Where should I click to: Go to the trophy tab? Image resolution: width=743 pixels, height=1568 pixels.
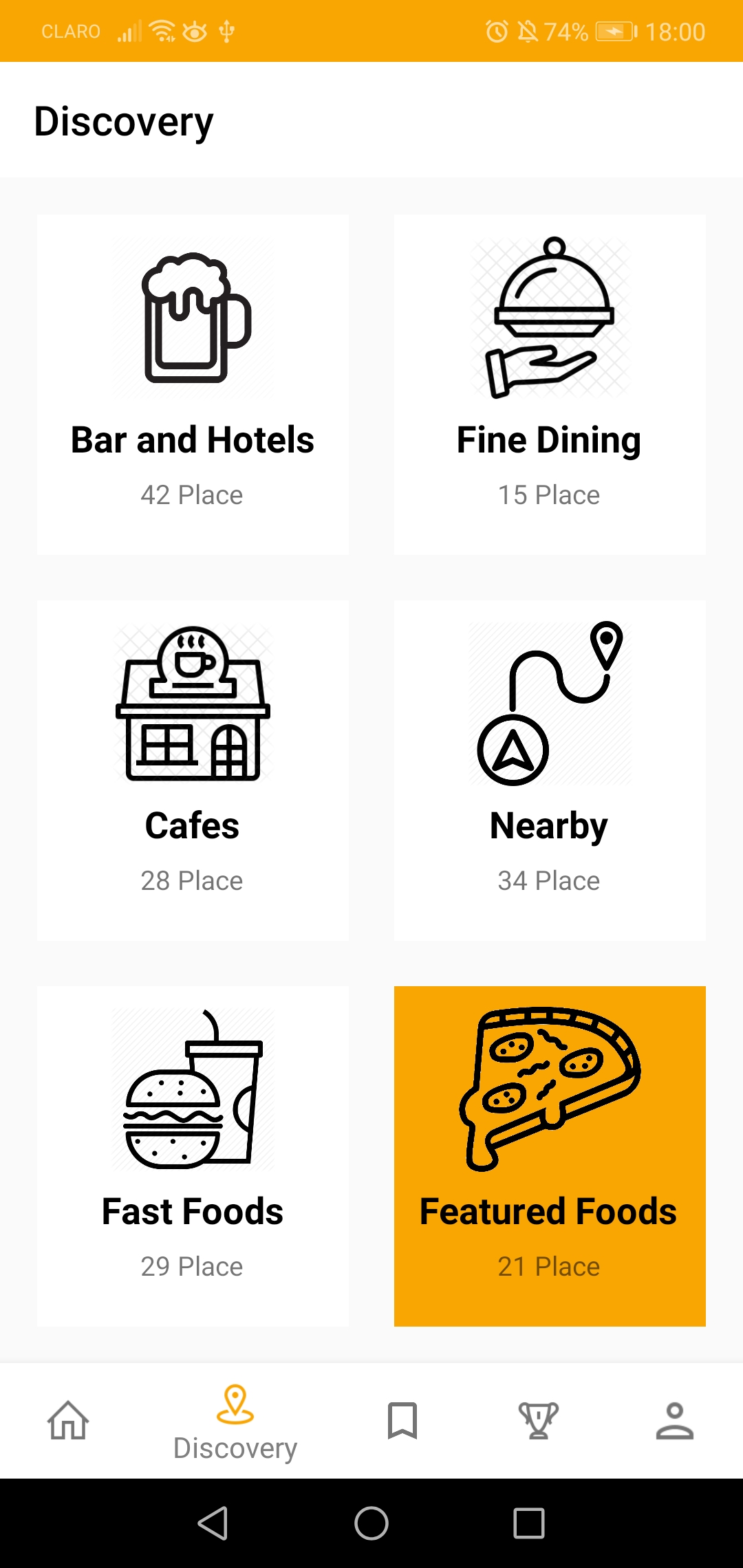pos(538,1420)
